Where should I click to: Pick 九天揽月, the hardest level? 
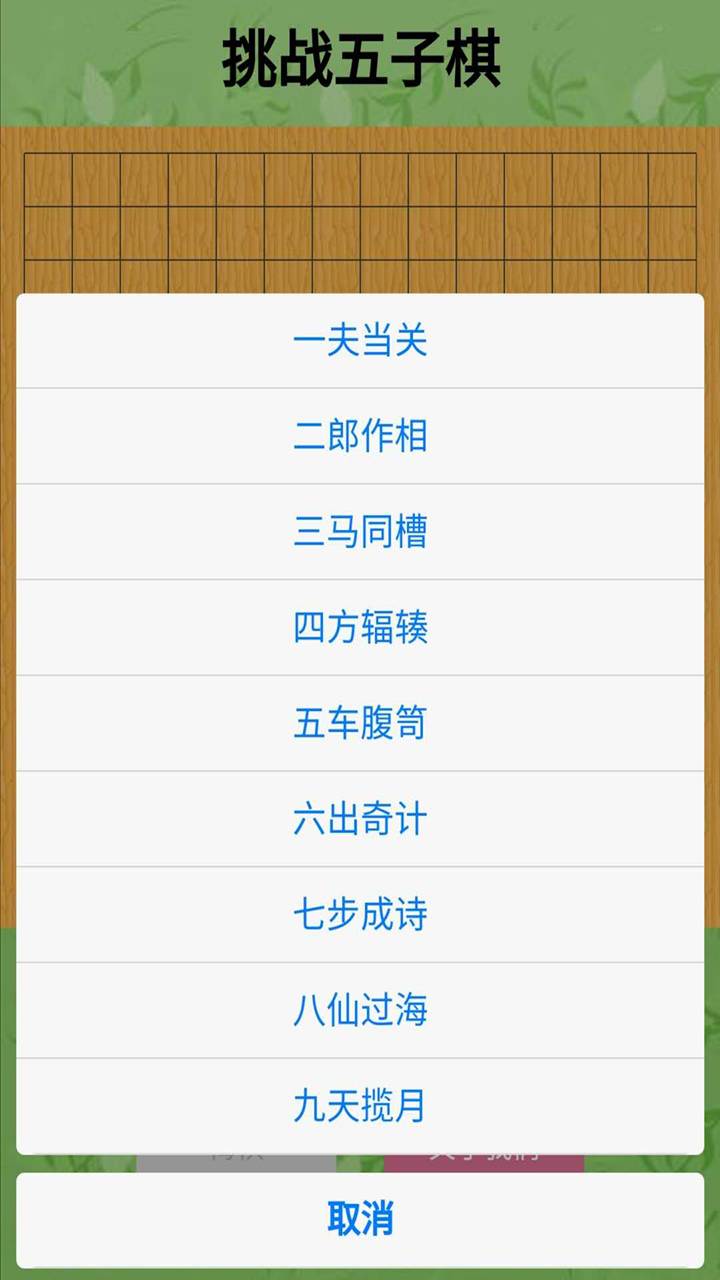(x=360, y=1106)
